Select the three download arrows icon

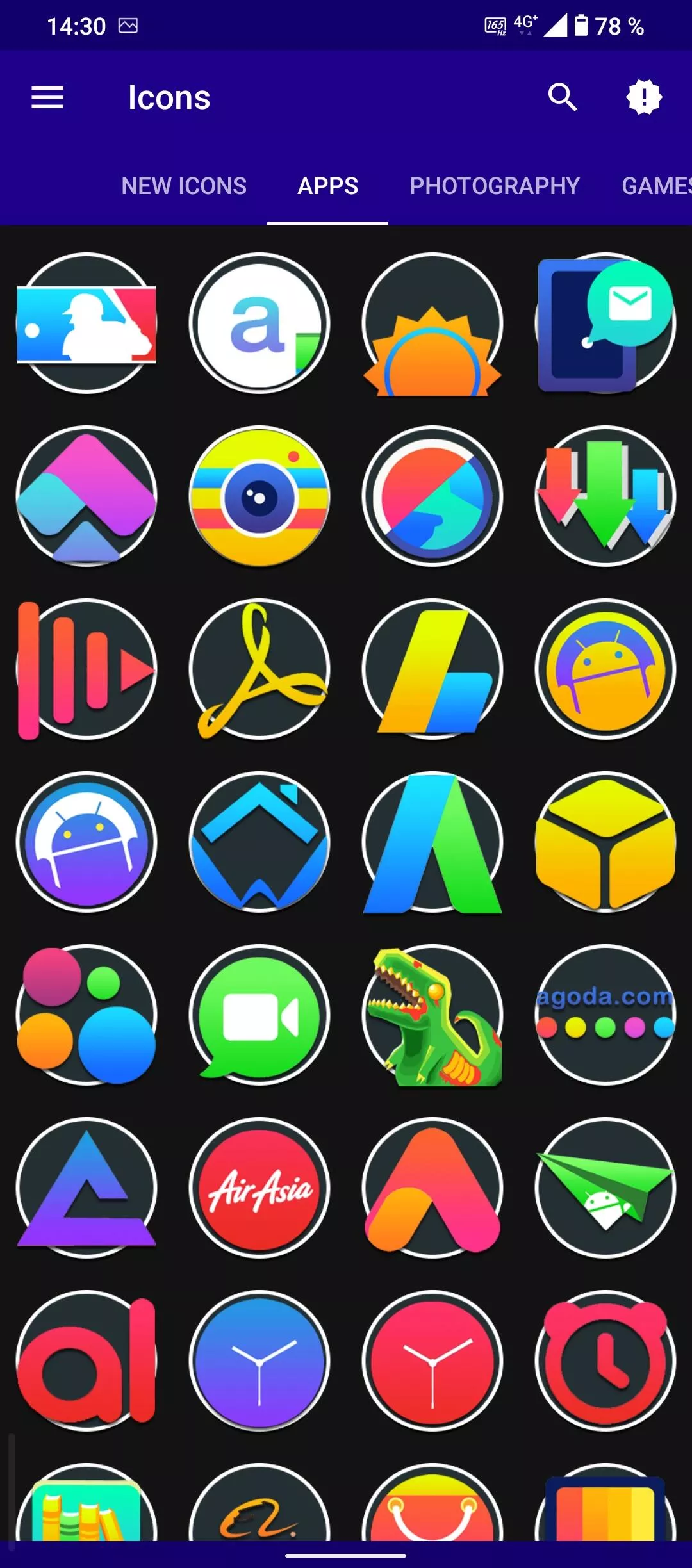605,496
